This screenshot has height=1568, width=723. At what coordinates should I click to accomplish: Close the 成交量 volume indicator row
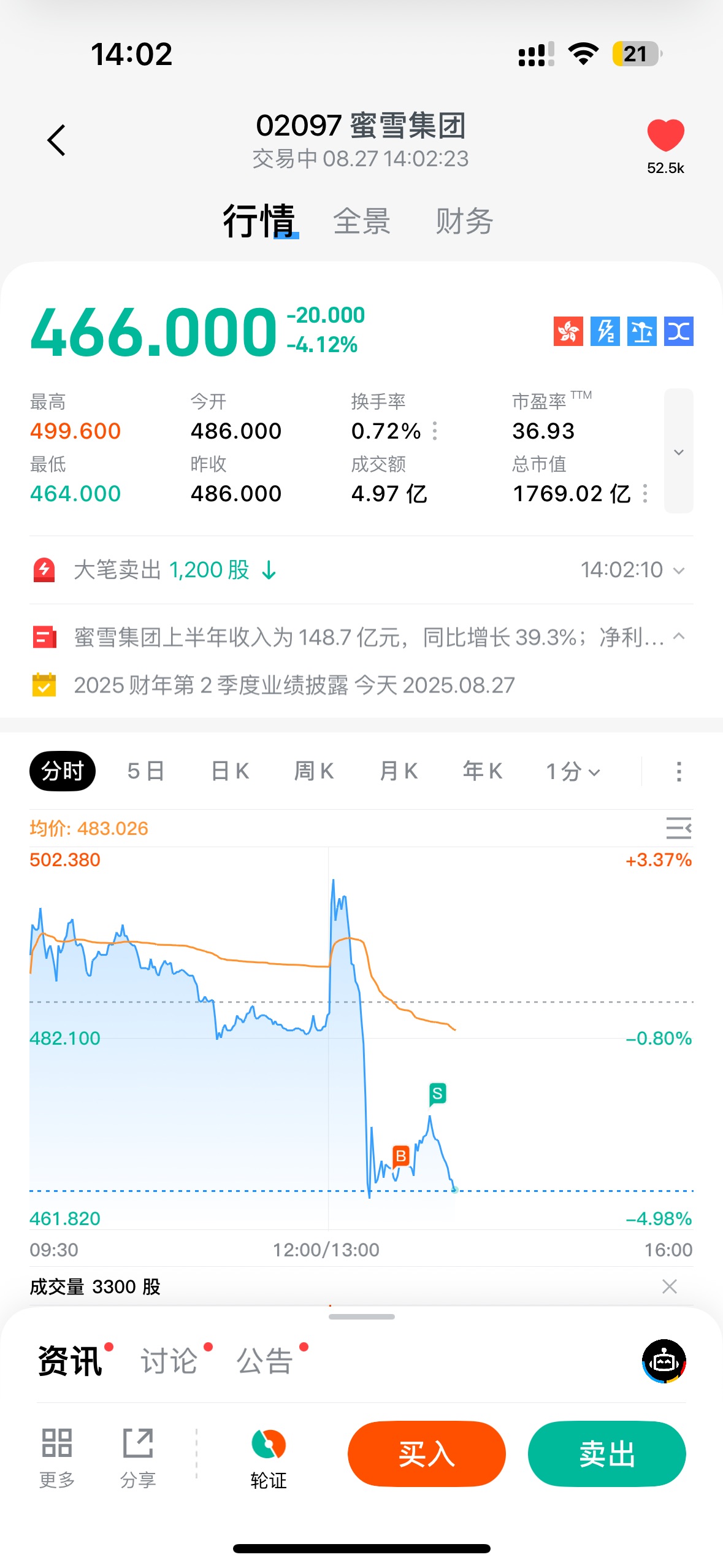click(670, 1286)
